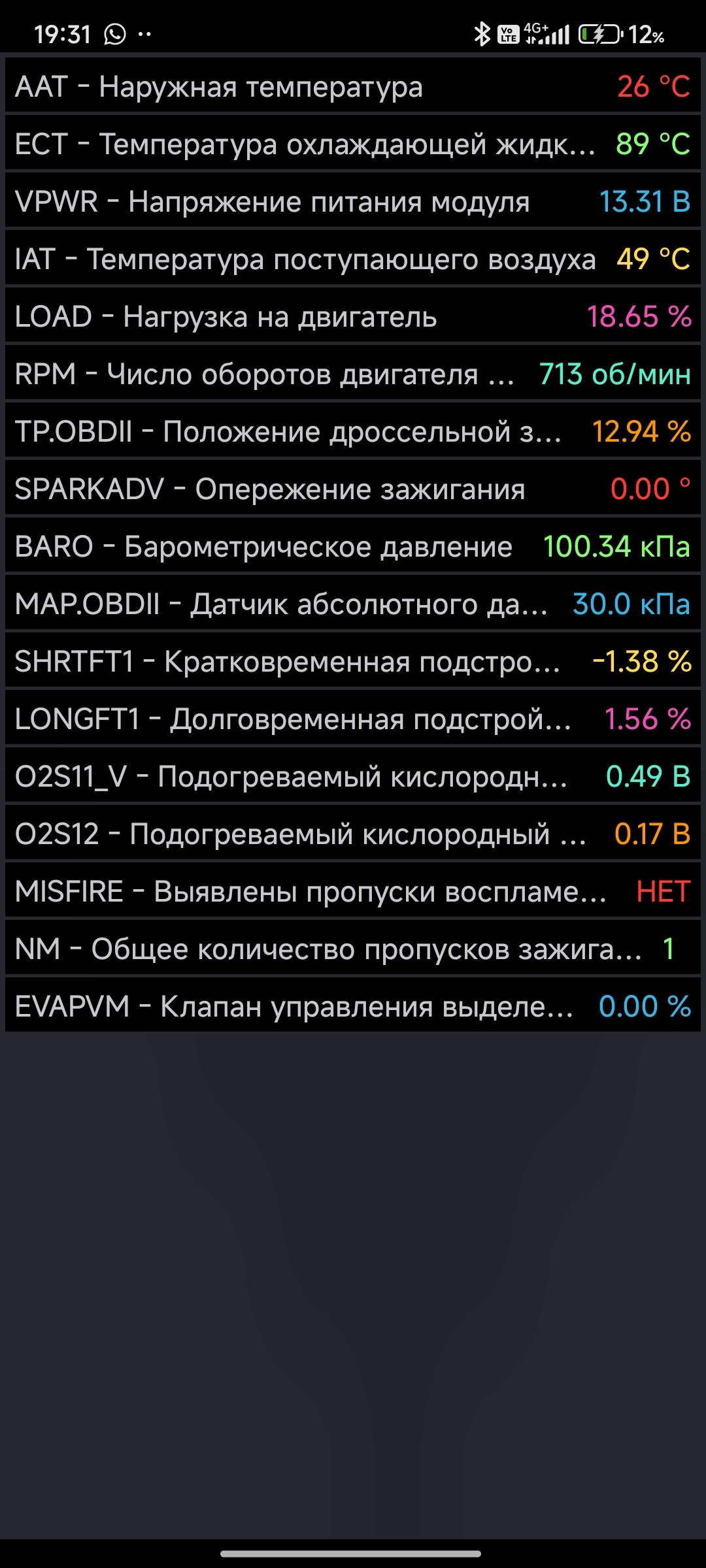
Task: Open the AAT outside temperature row
Action: [x=353, y=86]
